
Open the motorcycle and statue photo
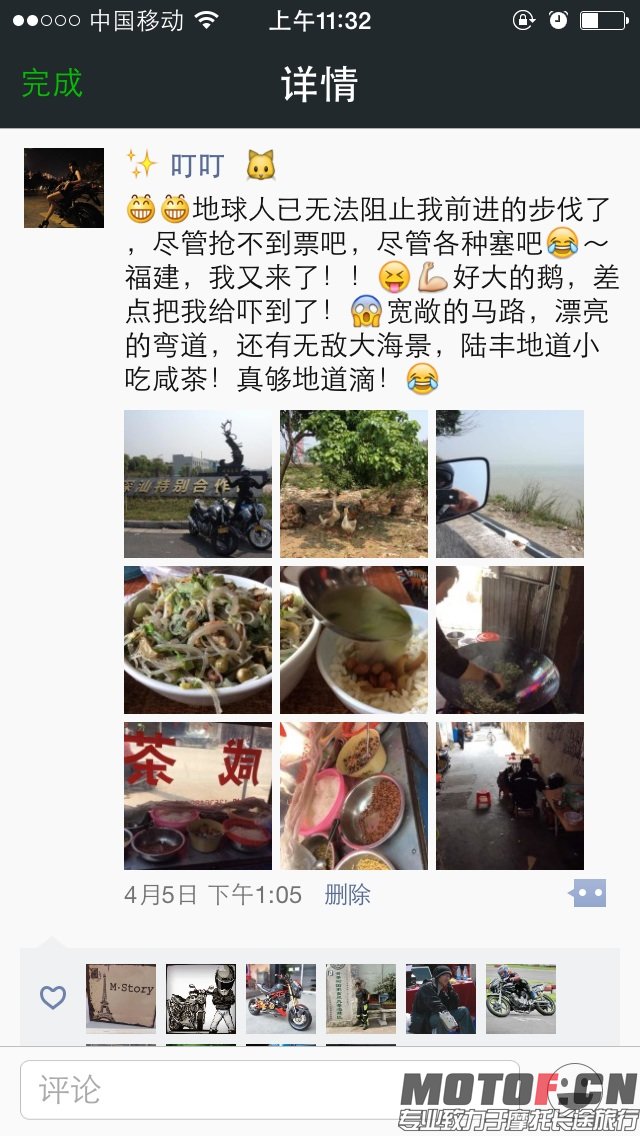tap(198, 484)
